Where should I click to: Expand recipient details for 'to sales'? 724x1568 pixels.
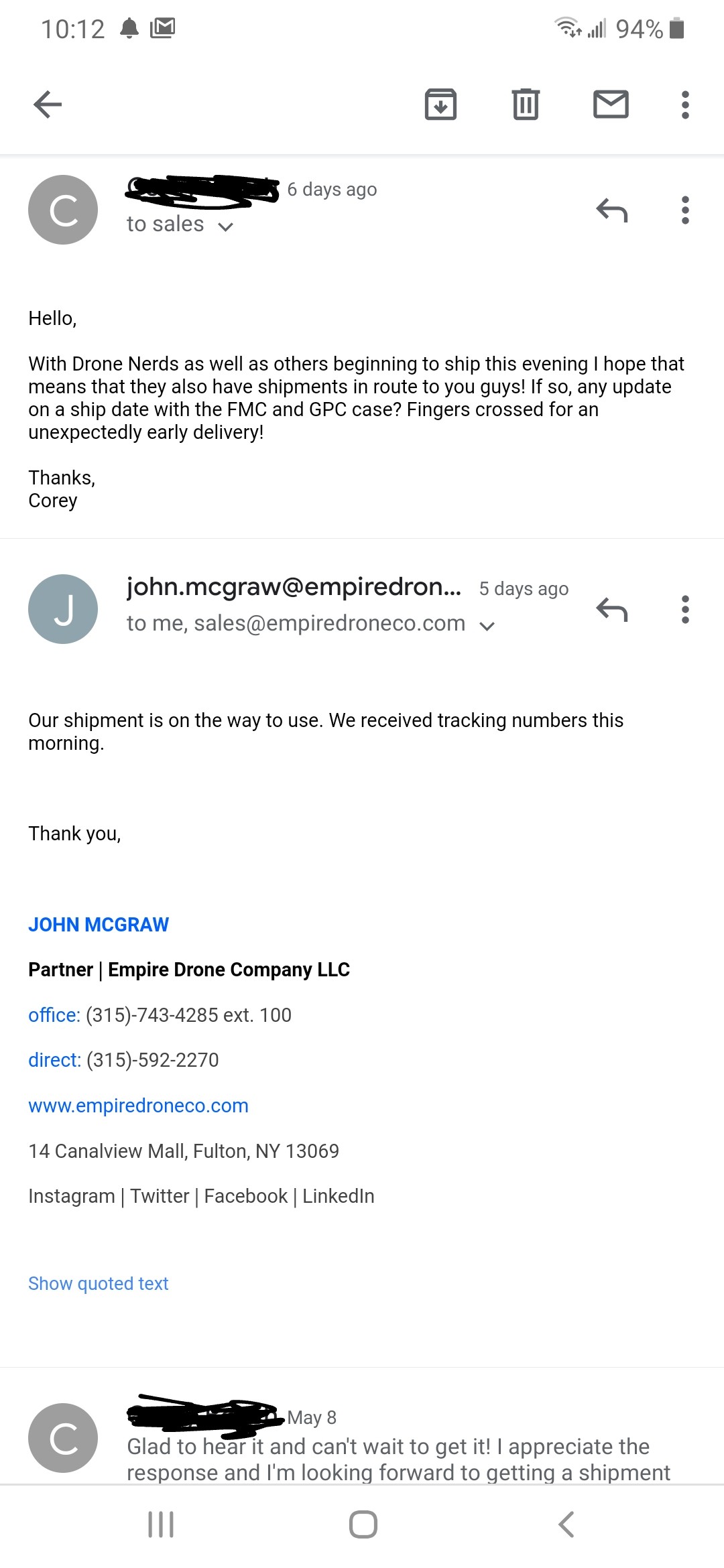226,226
